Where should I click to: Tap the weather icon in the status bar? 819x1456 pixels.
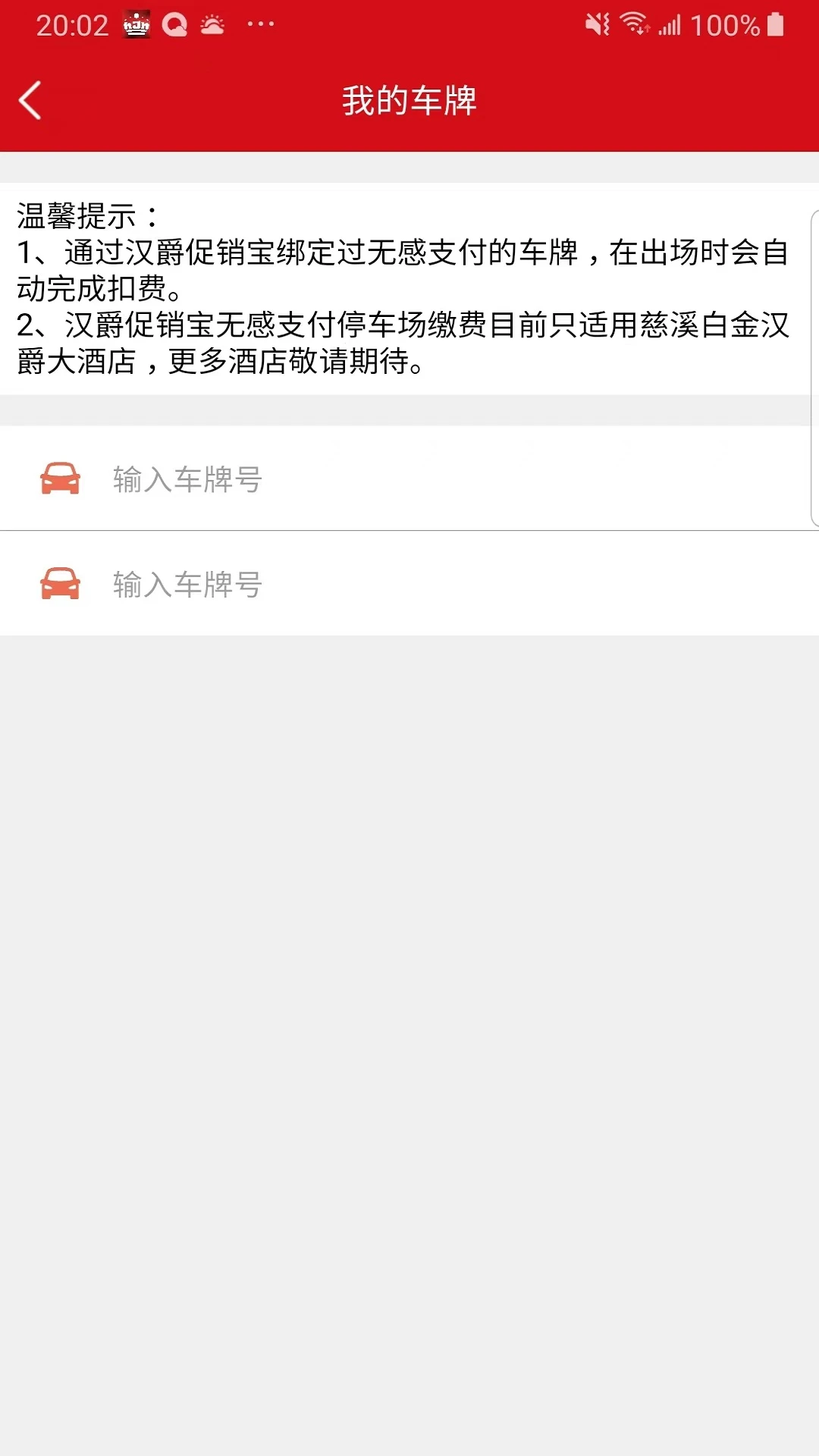[x=213, y=25]
